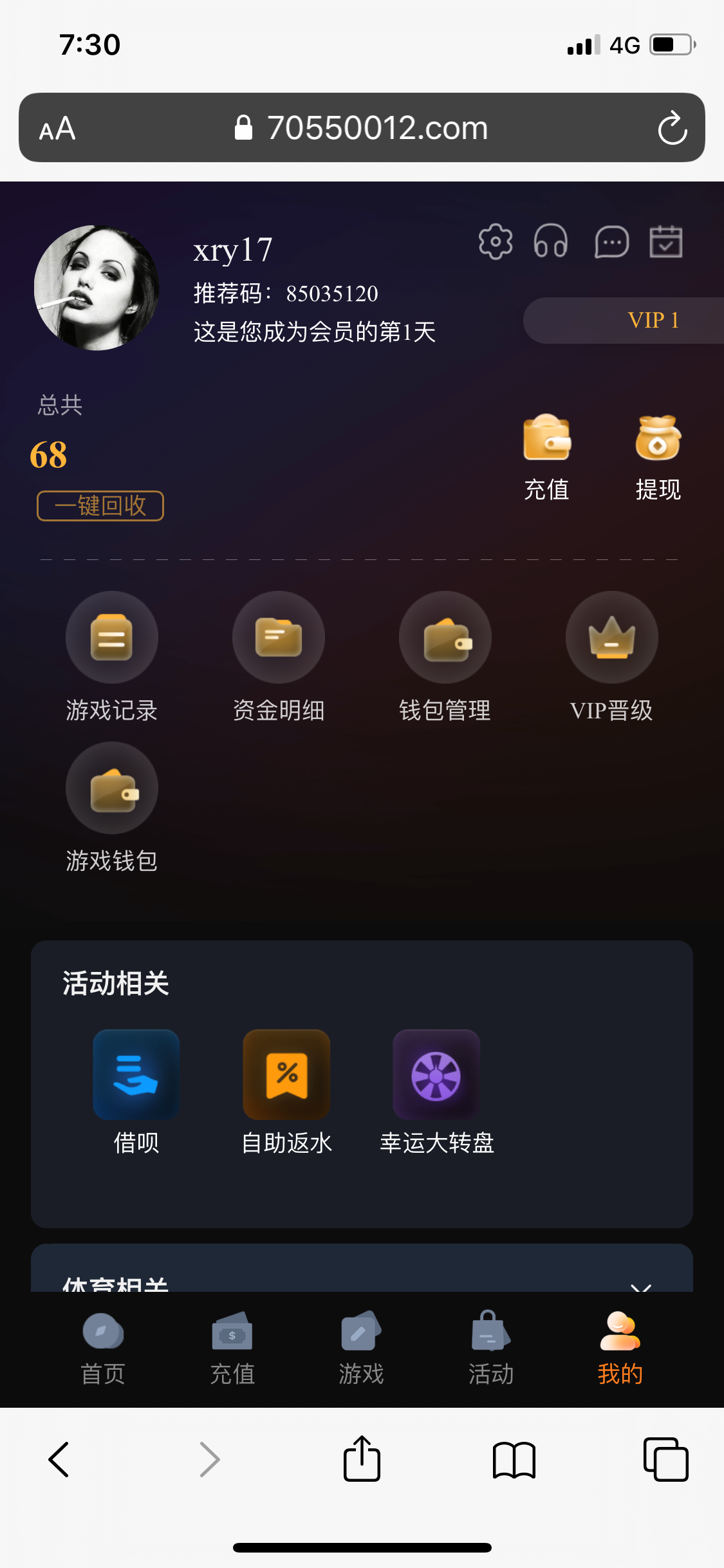Viewport: 724px width, 1568px height.
Task: Switch to the 游戏 games tab
Action: 361,1345
